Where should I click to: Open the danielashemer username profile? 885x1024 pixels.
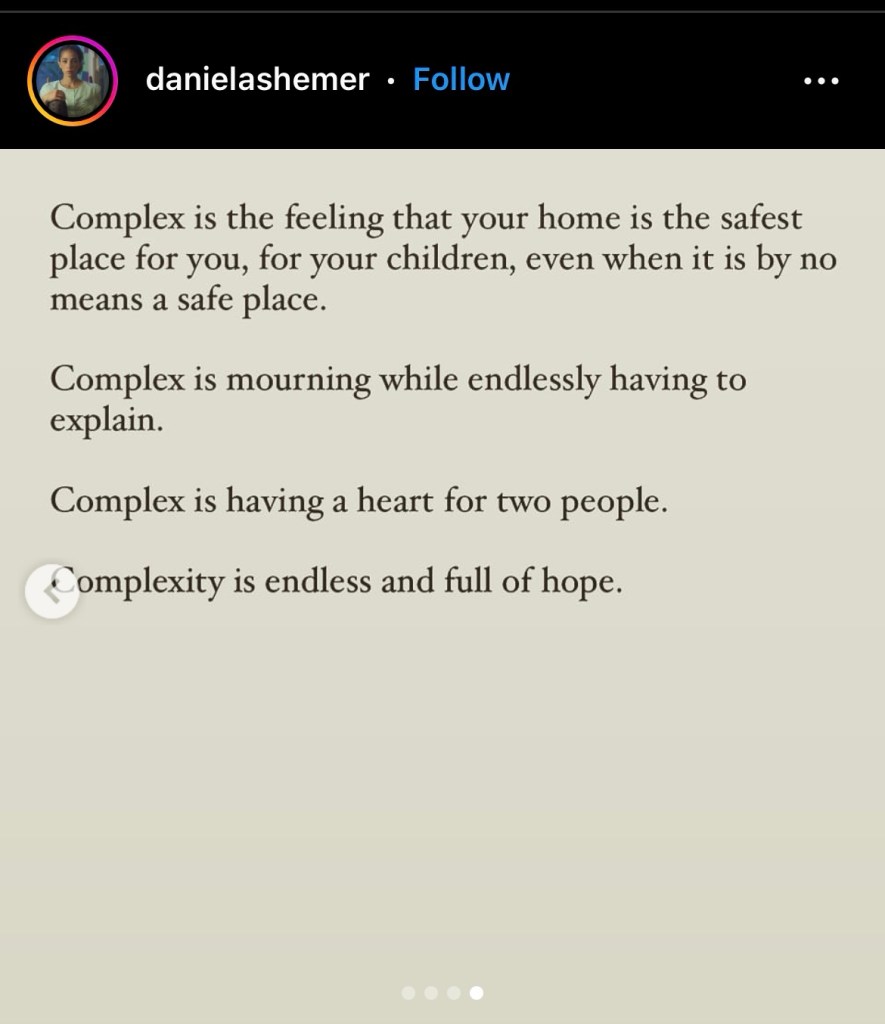tap(257, 80)
